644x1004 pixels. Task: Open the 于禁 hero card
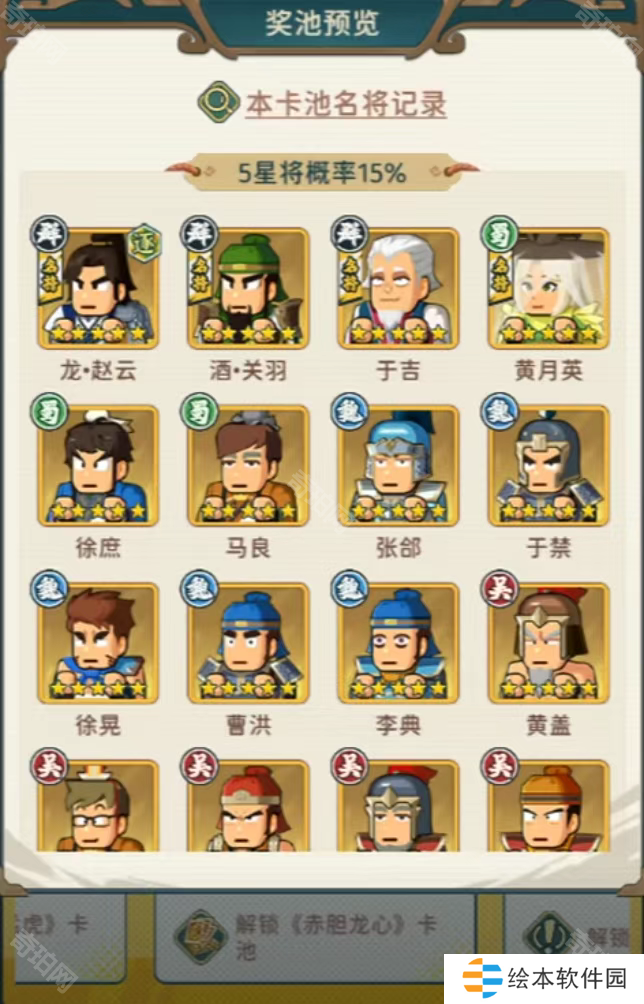548,465
